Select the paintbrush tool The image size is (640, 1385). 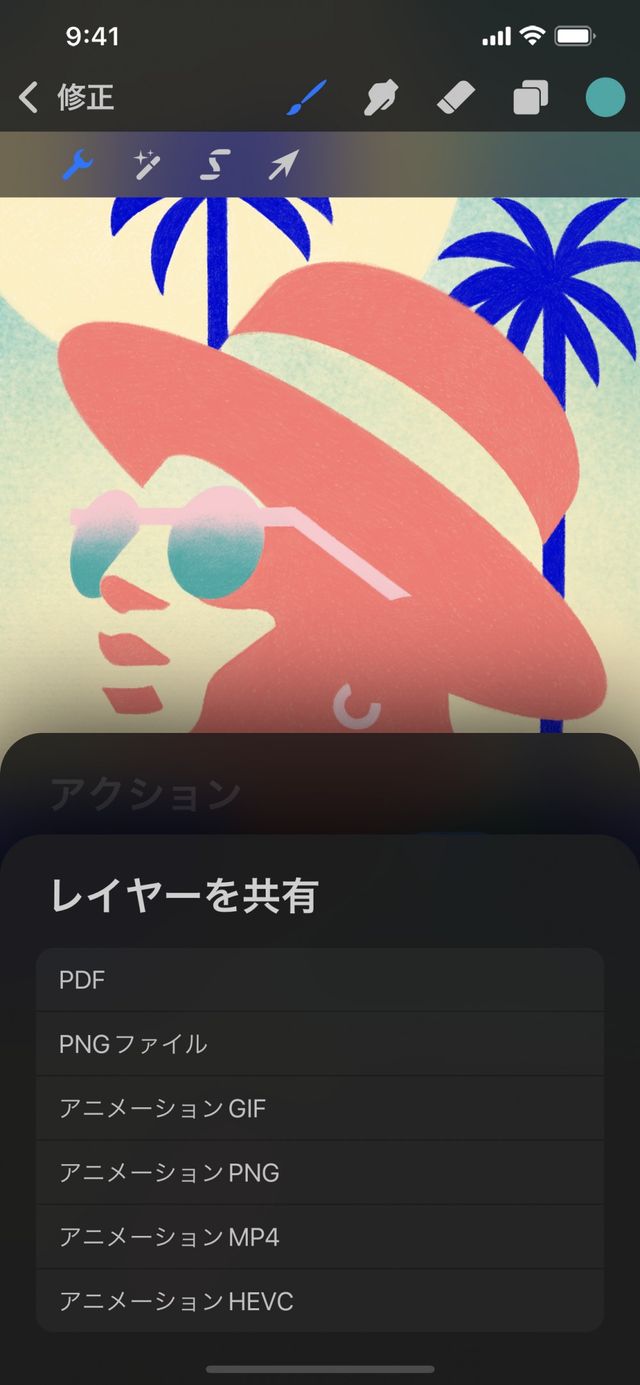point(307,98)
